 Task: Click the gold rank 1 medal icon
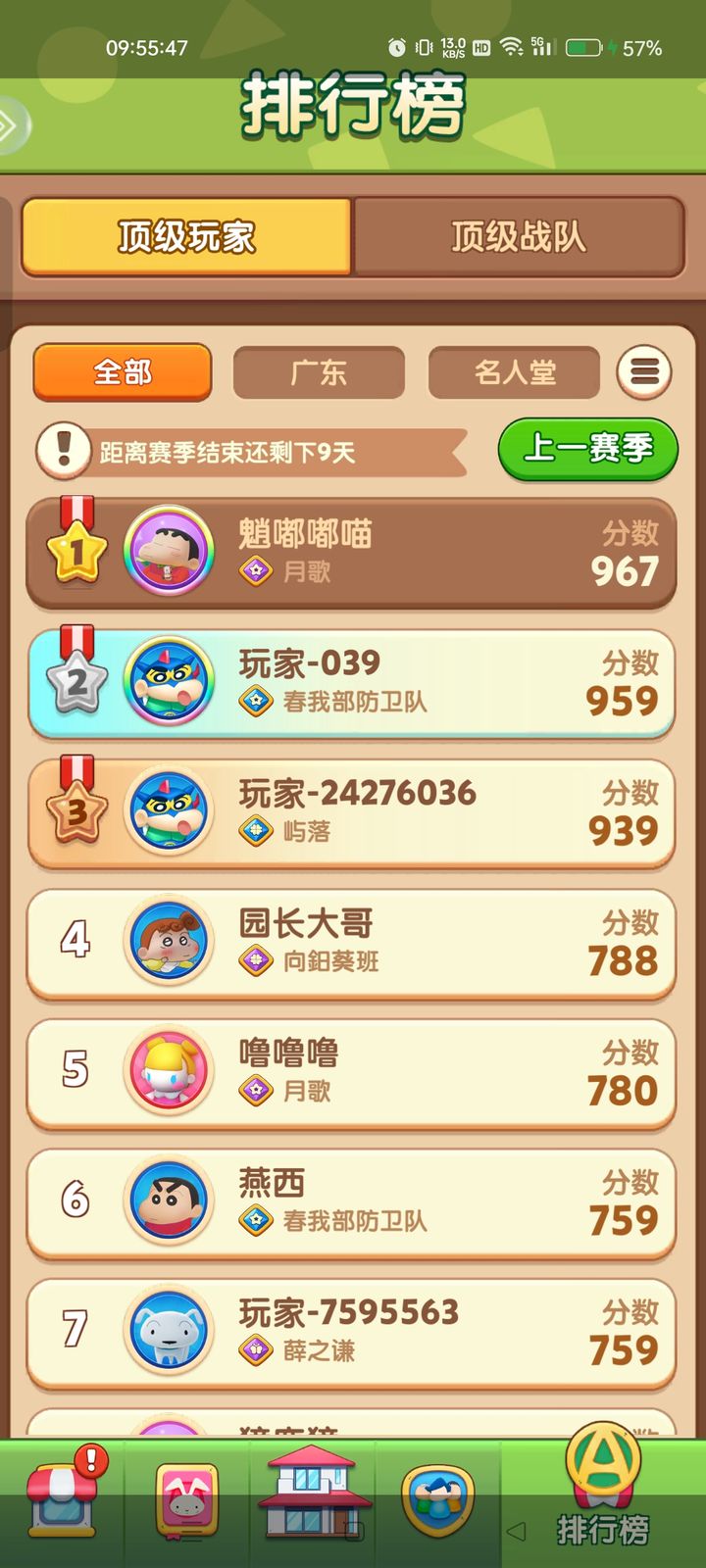coord(76,549)
